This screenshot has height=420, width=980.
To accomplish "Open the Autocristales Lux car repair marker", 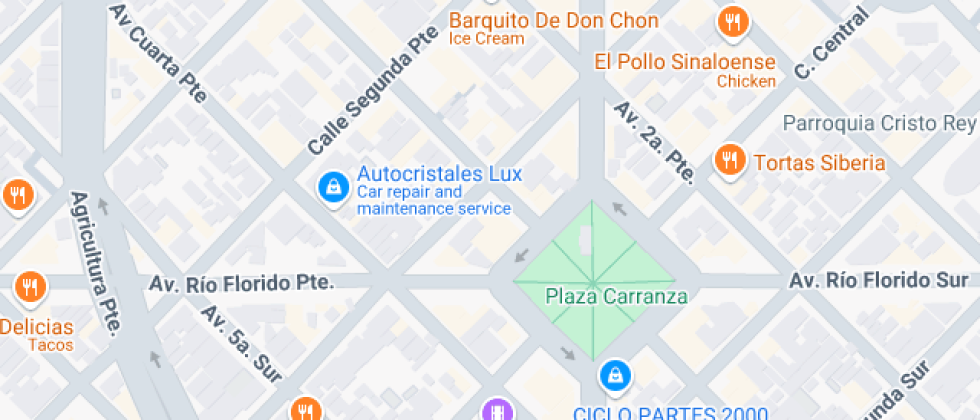I will click(x=332, y=185).
